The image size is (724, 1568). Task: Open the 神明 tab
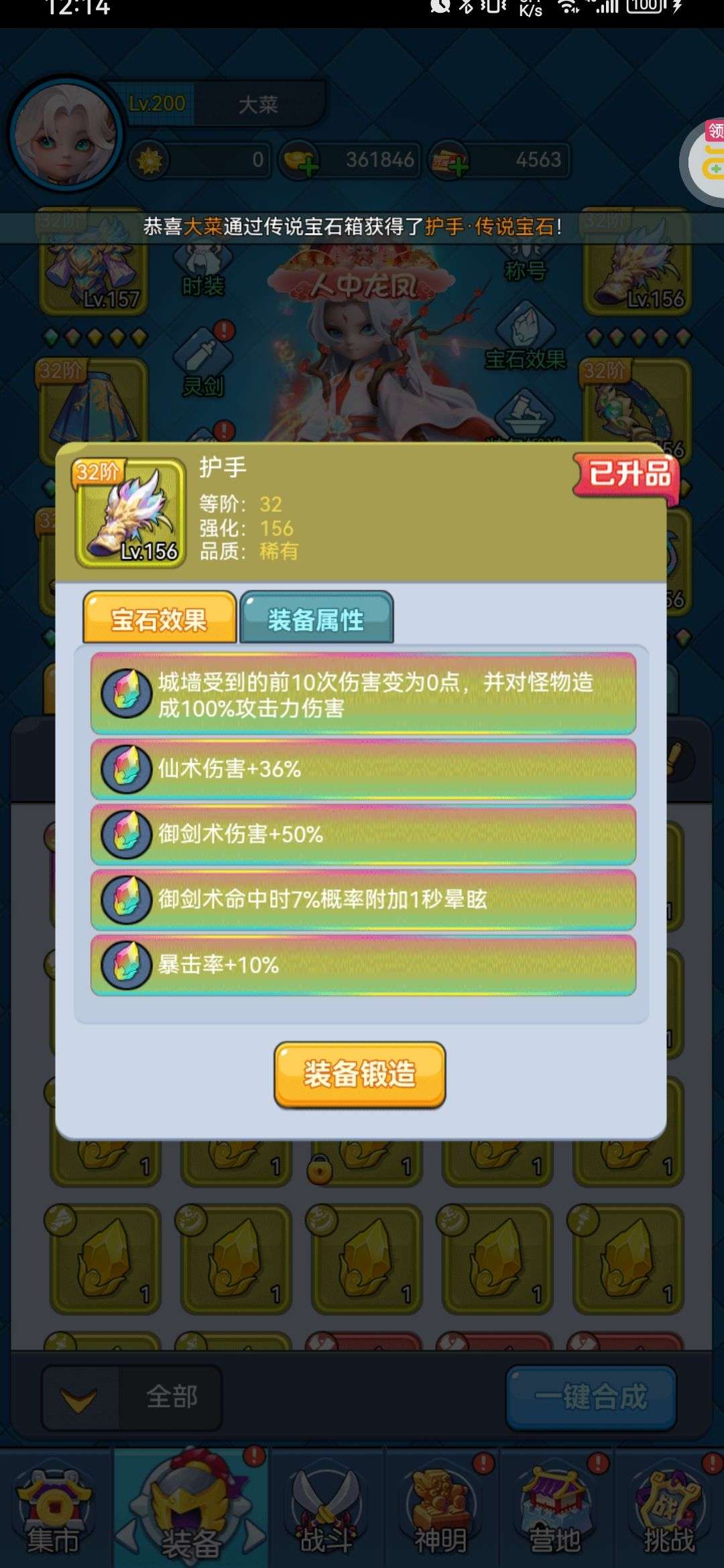click(x=440, y=1514)
